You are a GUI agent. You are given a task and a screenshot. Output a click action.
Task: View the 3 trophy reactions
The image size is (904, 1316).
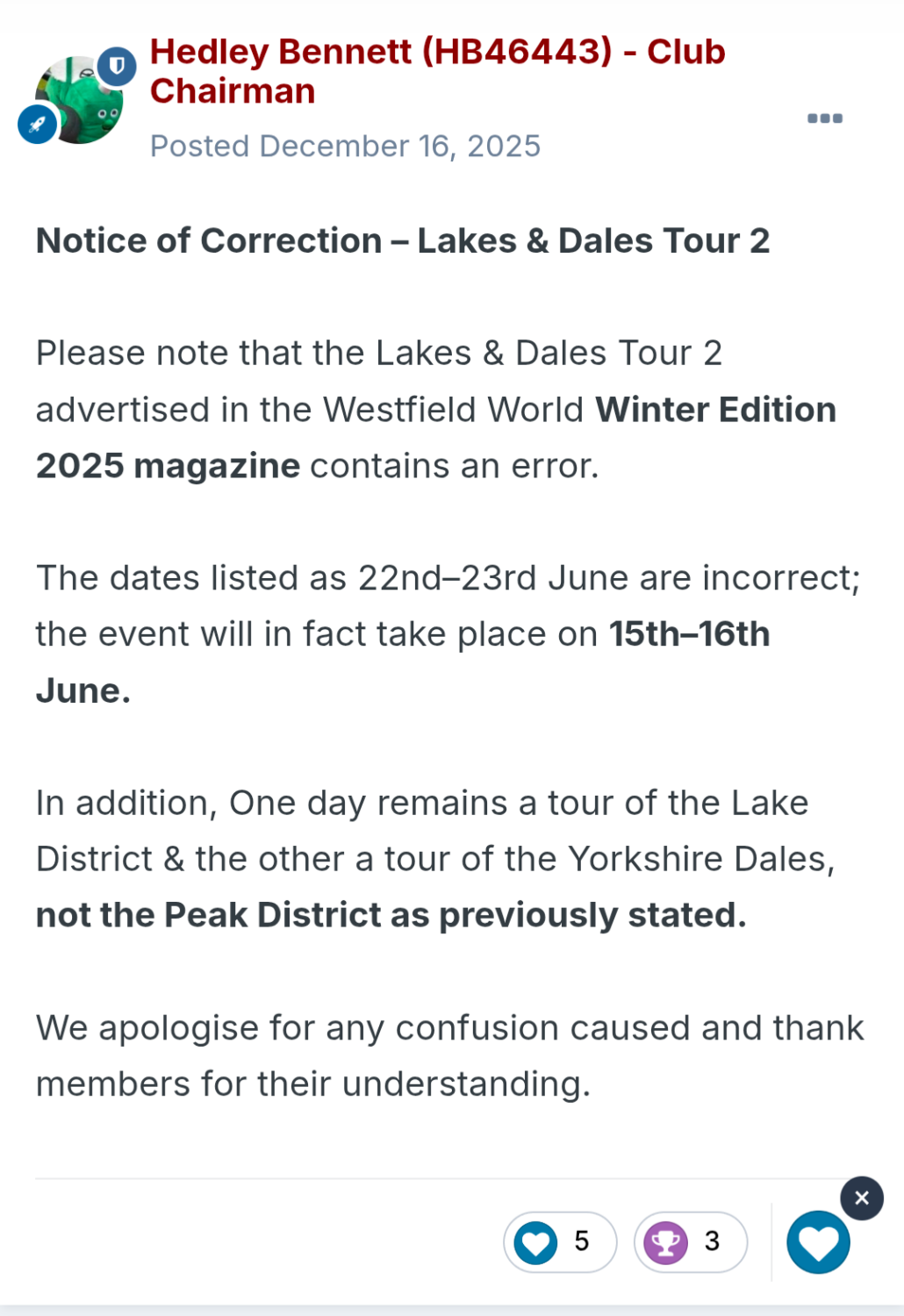click(x=690, y=1241)
